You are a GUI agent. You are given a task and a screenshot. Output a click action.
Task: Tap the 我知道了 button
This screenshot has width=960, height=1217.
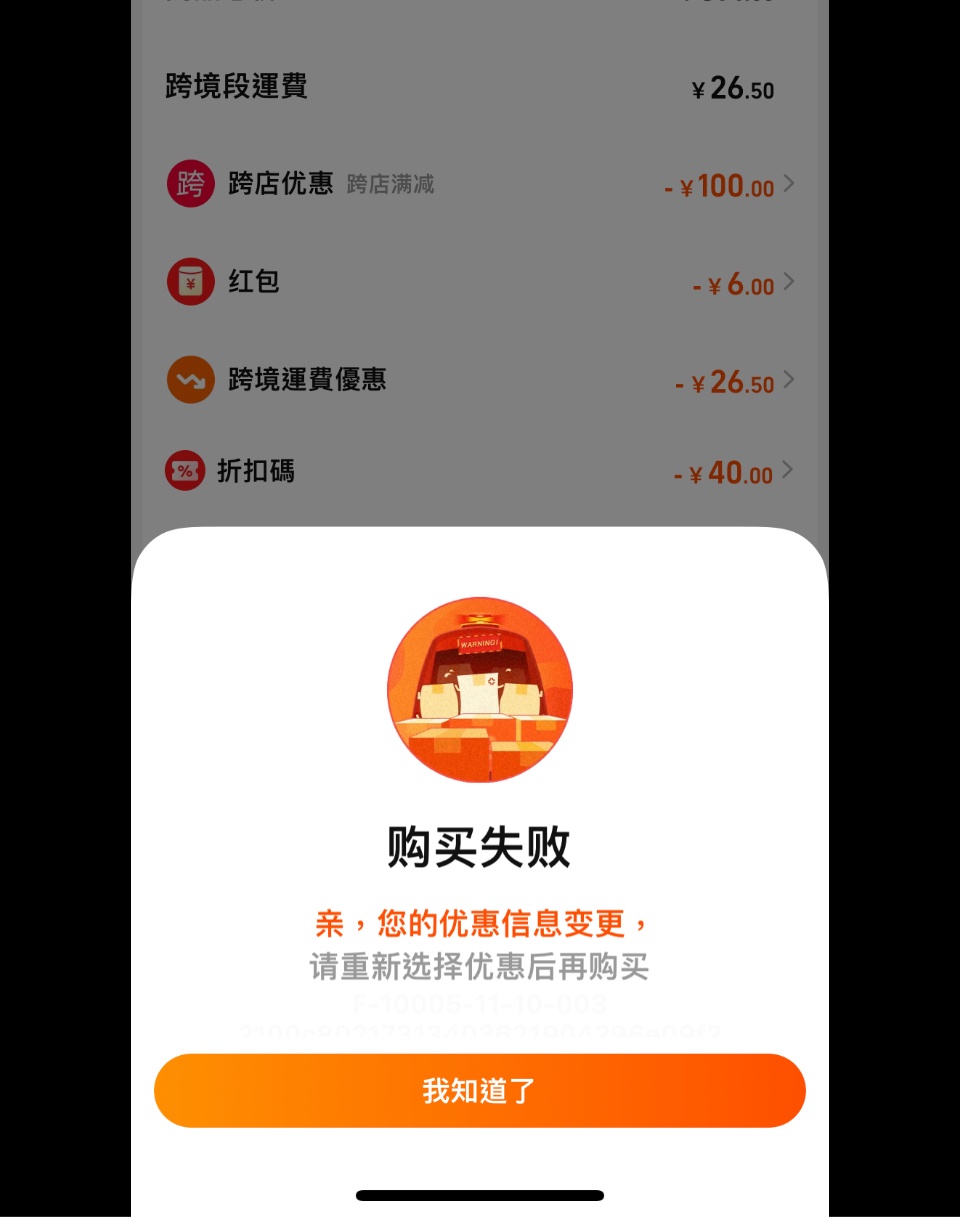[x=479, y=1090]
